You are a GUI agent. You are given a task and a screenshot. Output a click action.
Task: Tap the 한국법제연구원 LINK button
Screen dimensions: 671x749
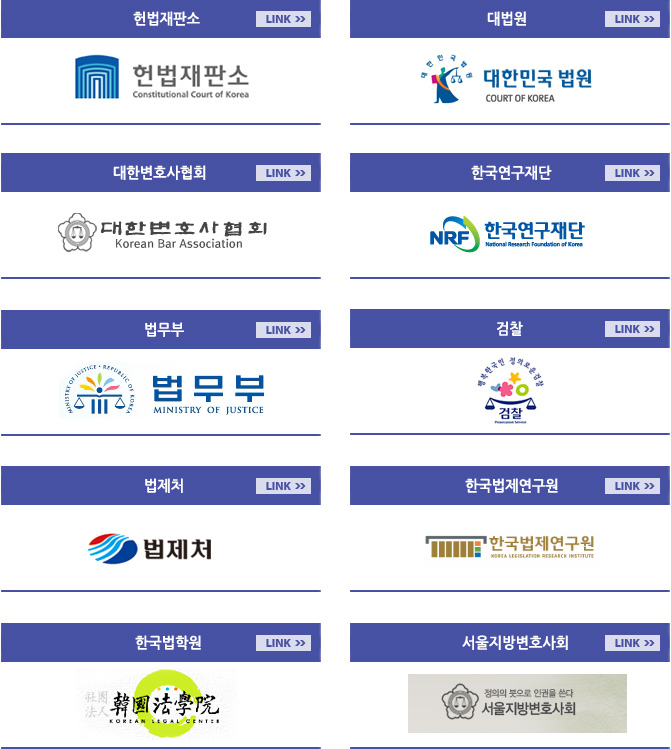(x=632, y=486)
